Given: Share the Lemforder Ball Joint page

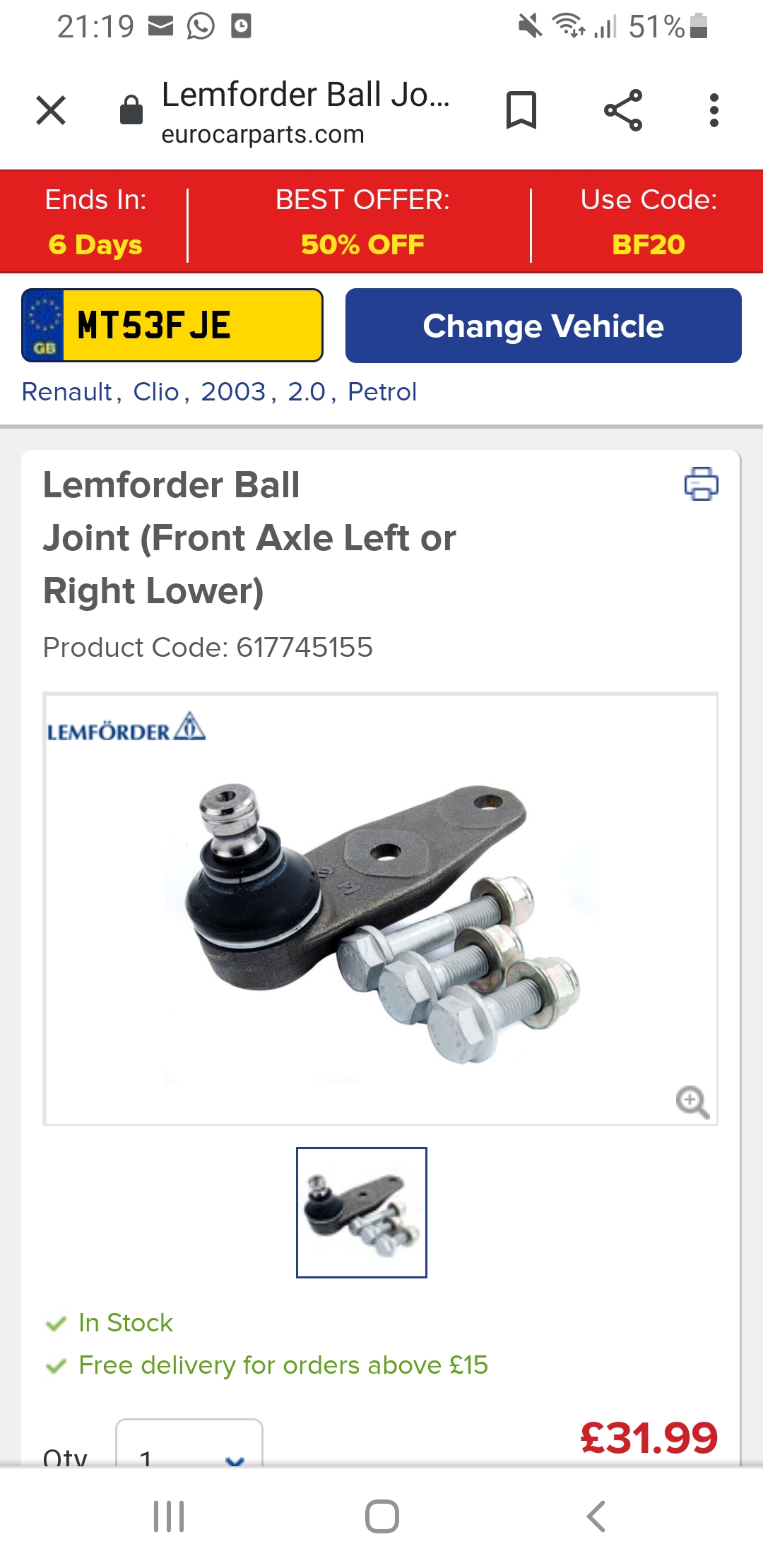Looking at the screenshot, I should pos(623,110).
